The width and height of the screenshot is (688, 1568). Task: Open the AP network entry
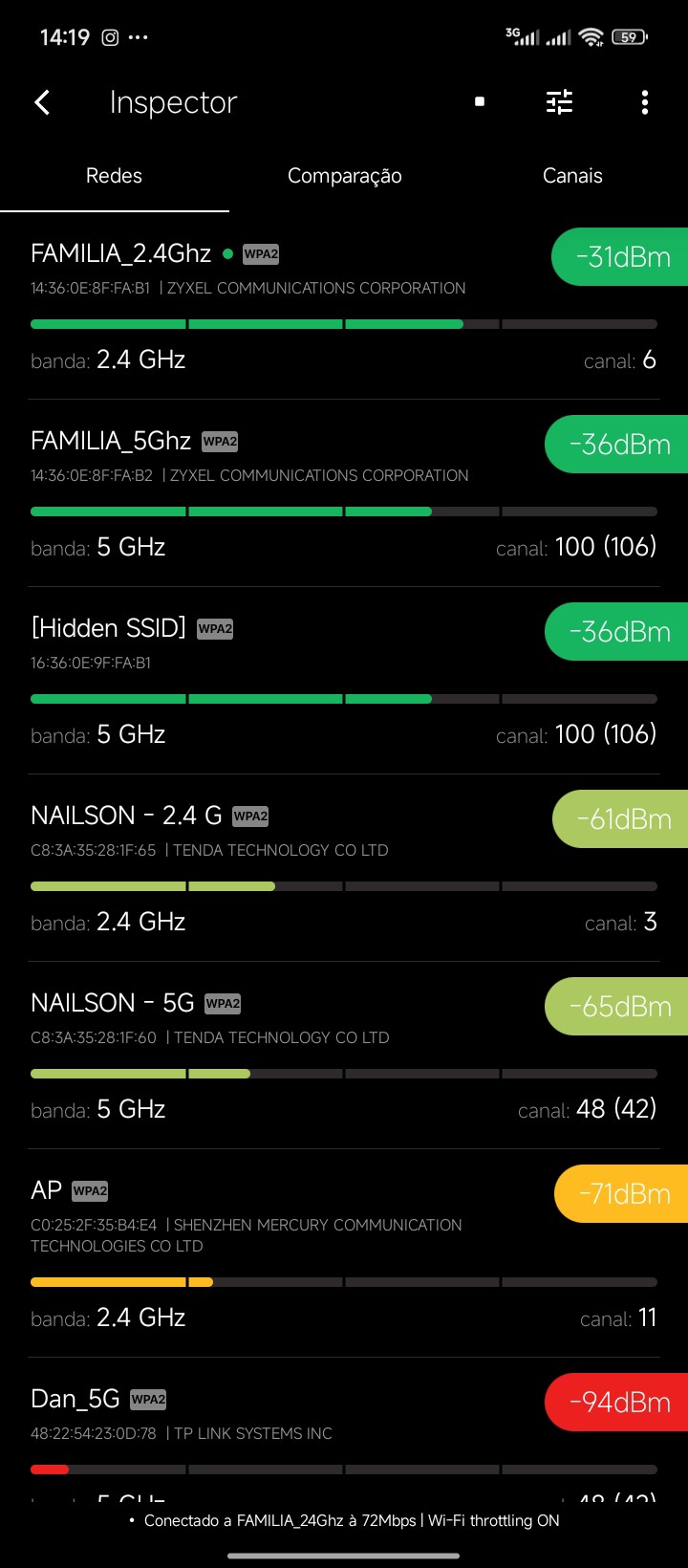click(287, 1252)
